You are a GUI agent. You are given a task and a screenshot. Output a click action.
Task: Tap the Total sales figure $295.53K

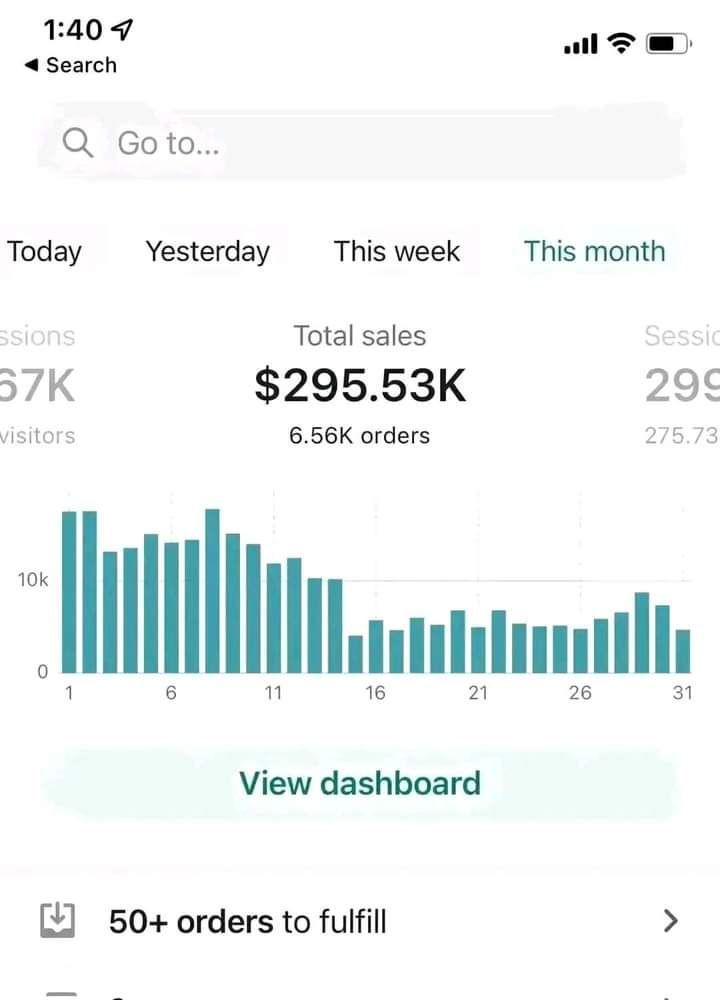tap(360, 385)
